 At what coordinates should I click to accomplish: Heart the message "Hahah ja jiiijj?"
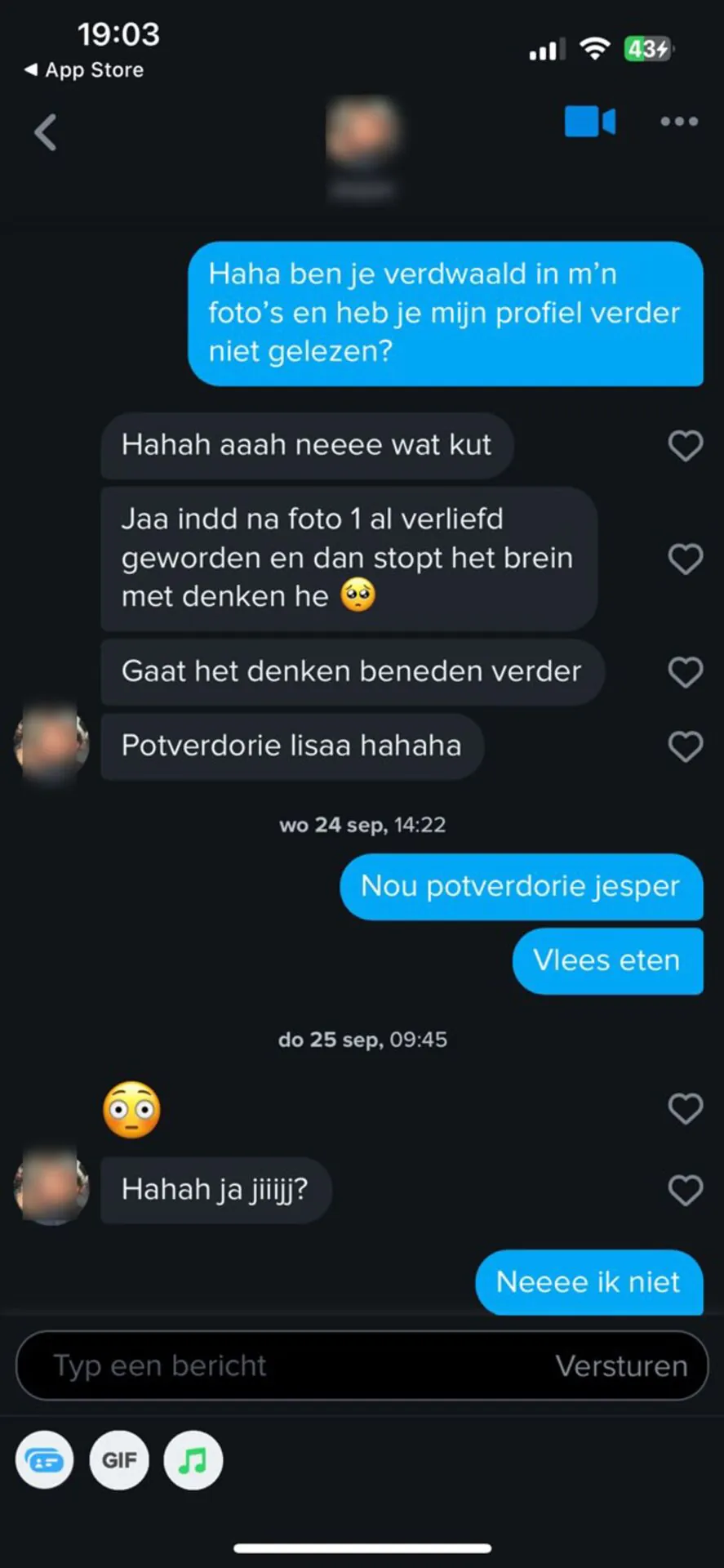tap(685, 1191)
